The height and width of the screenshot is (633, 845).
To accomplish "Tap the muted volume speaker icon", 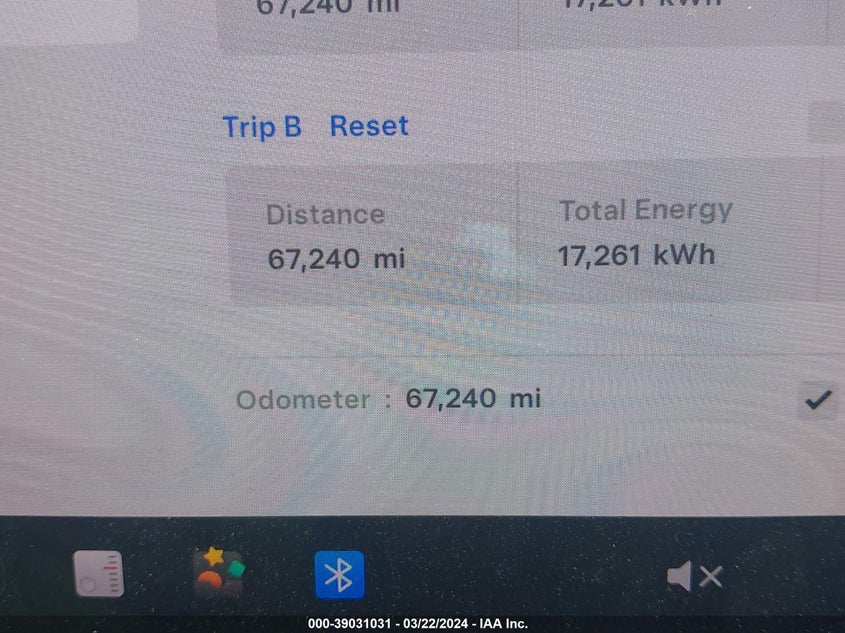I will (x=694, y=576).
